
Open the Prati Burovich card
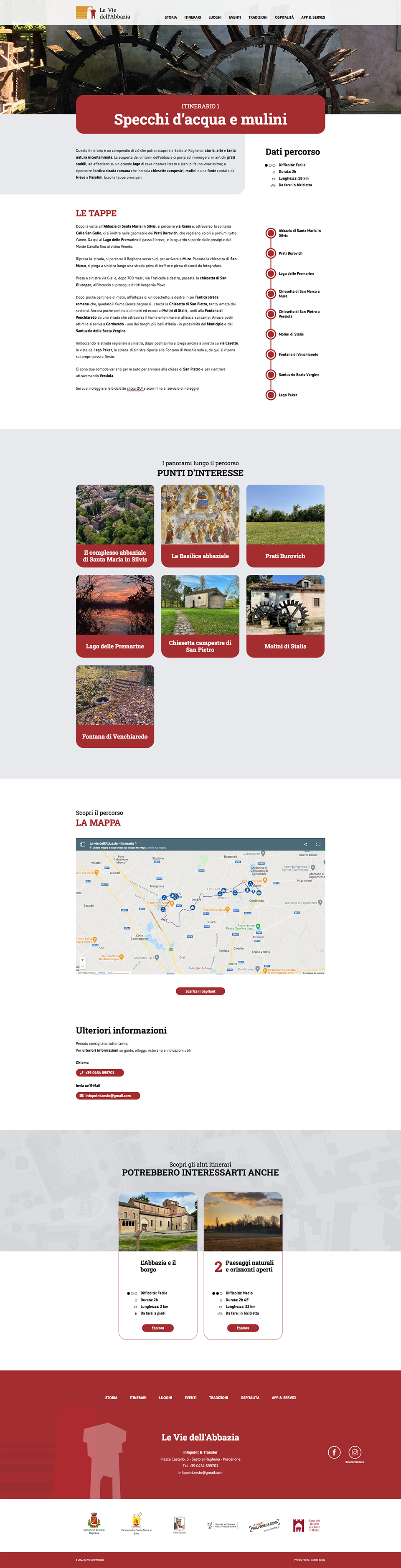coord(285,525)
